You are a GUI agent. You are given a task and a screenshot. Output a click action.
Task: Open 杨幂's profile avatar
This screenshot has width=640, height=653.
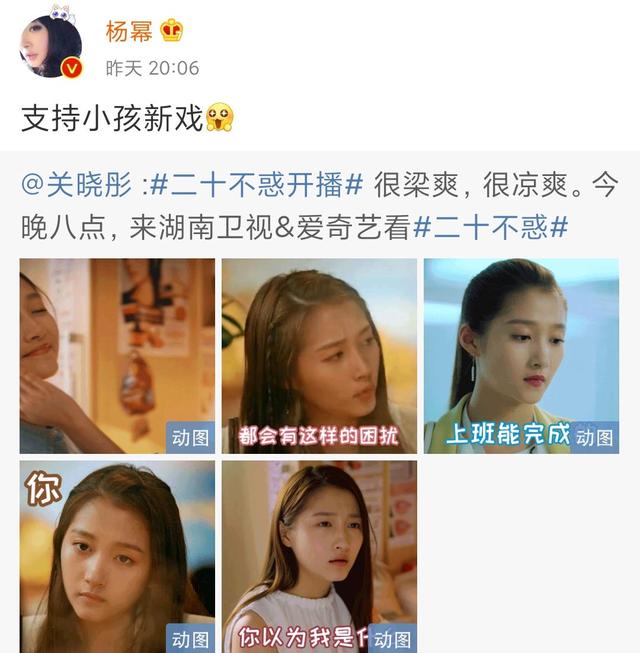point(50,46)
